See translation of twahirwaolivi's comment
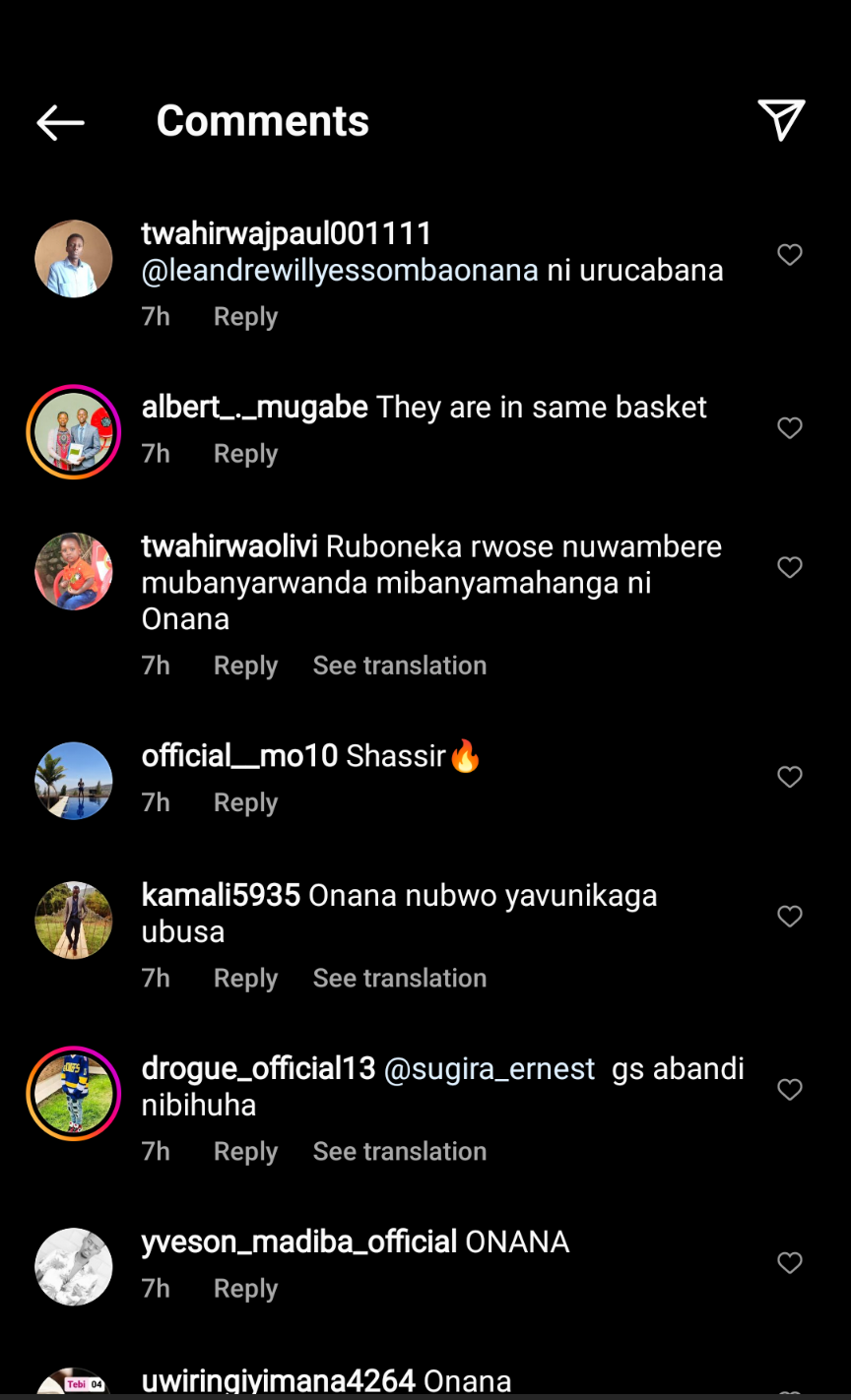 click(x=399, y=666)
